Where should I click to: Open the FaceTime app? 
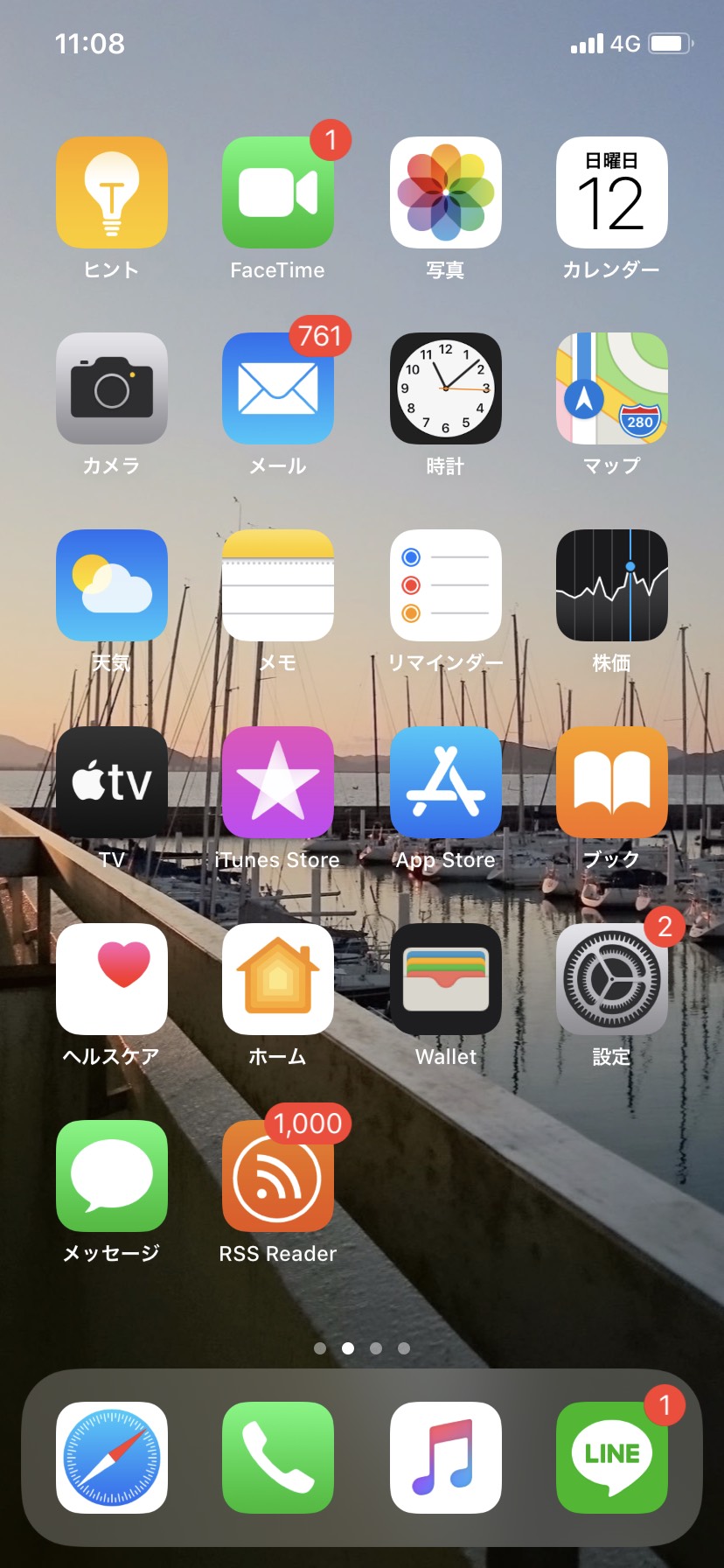click(x=277, y=192)
